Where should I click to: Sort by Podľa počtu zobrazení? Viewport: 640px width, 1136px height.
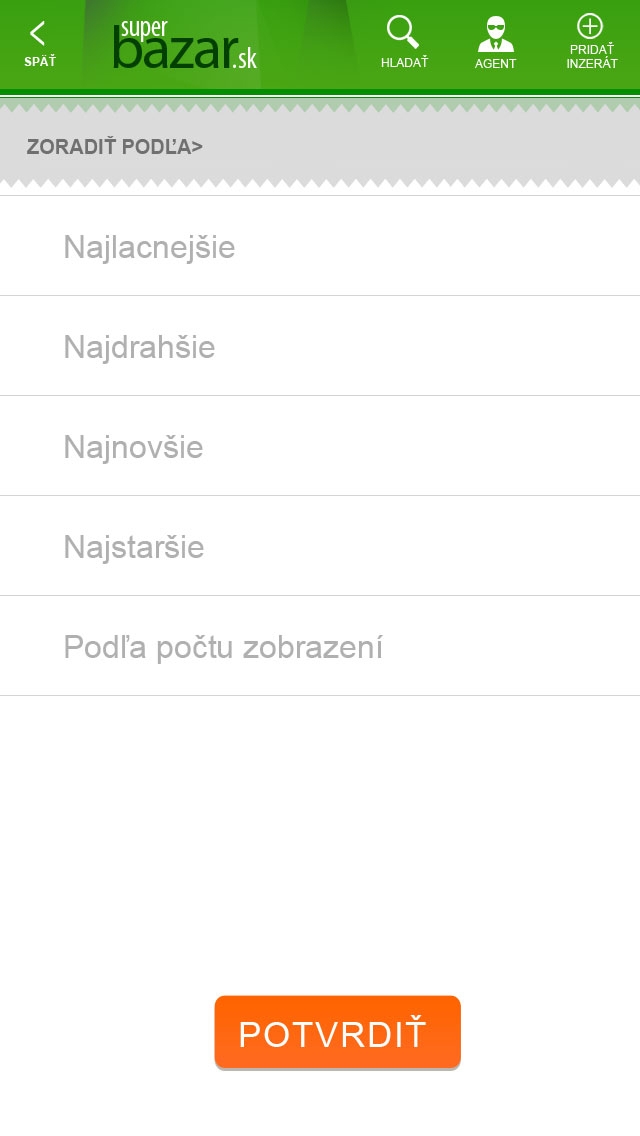pyautogui.click(x=320, y=646)
